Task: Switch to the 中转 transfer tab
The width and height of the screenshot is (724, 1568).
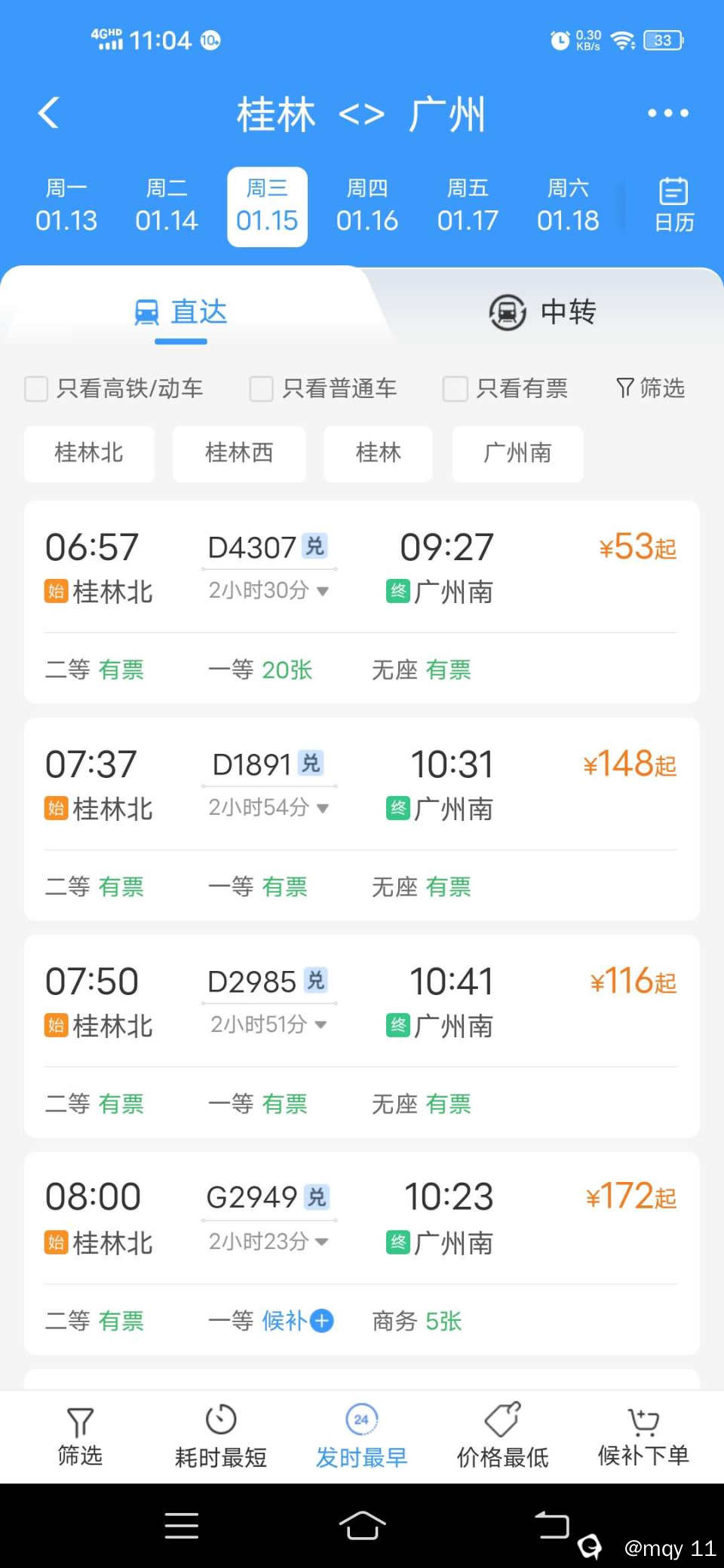Action: point(543,312)
